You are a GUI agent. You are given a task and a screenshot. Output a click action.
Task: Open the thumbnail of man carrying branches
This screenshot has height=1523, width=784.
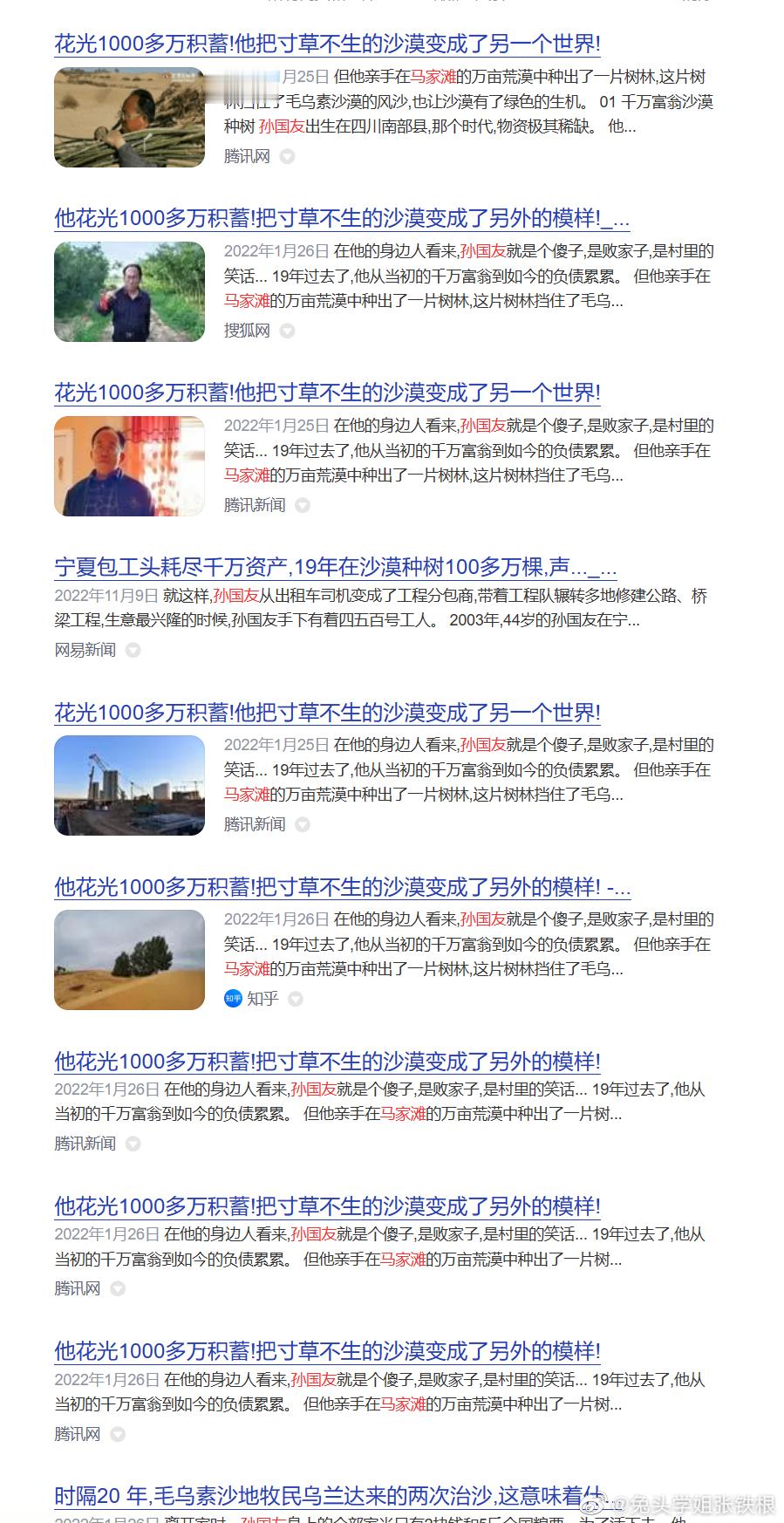(129, 117)
